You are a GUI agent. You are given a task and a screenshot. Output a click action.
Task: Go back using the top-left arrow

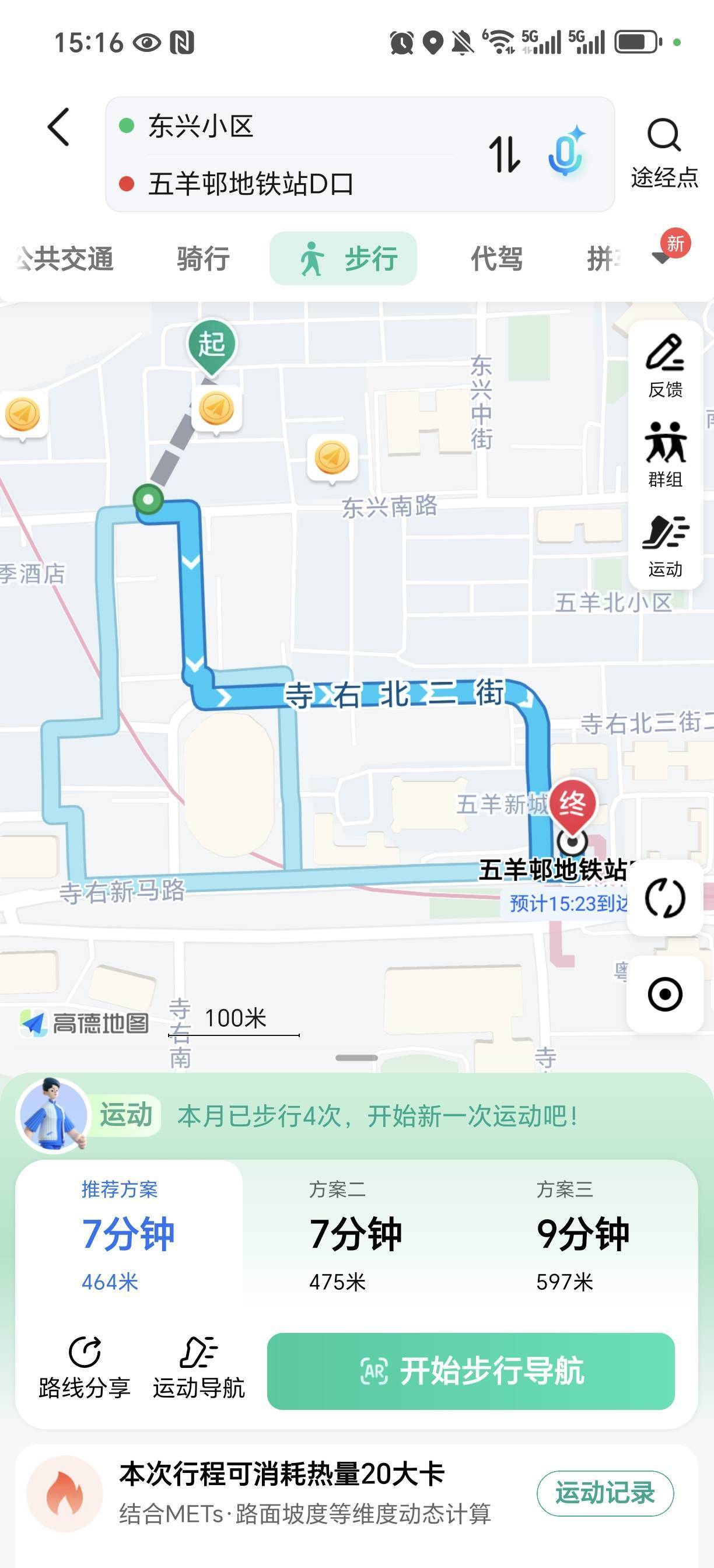58,127
